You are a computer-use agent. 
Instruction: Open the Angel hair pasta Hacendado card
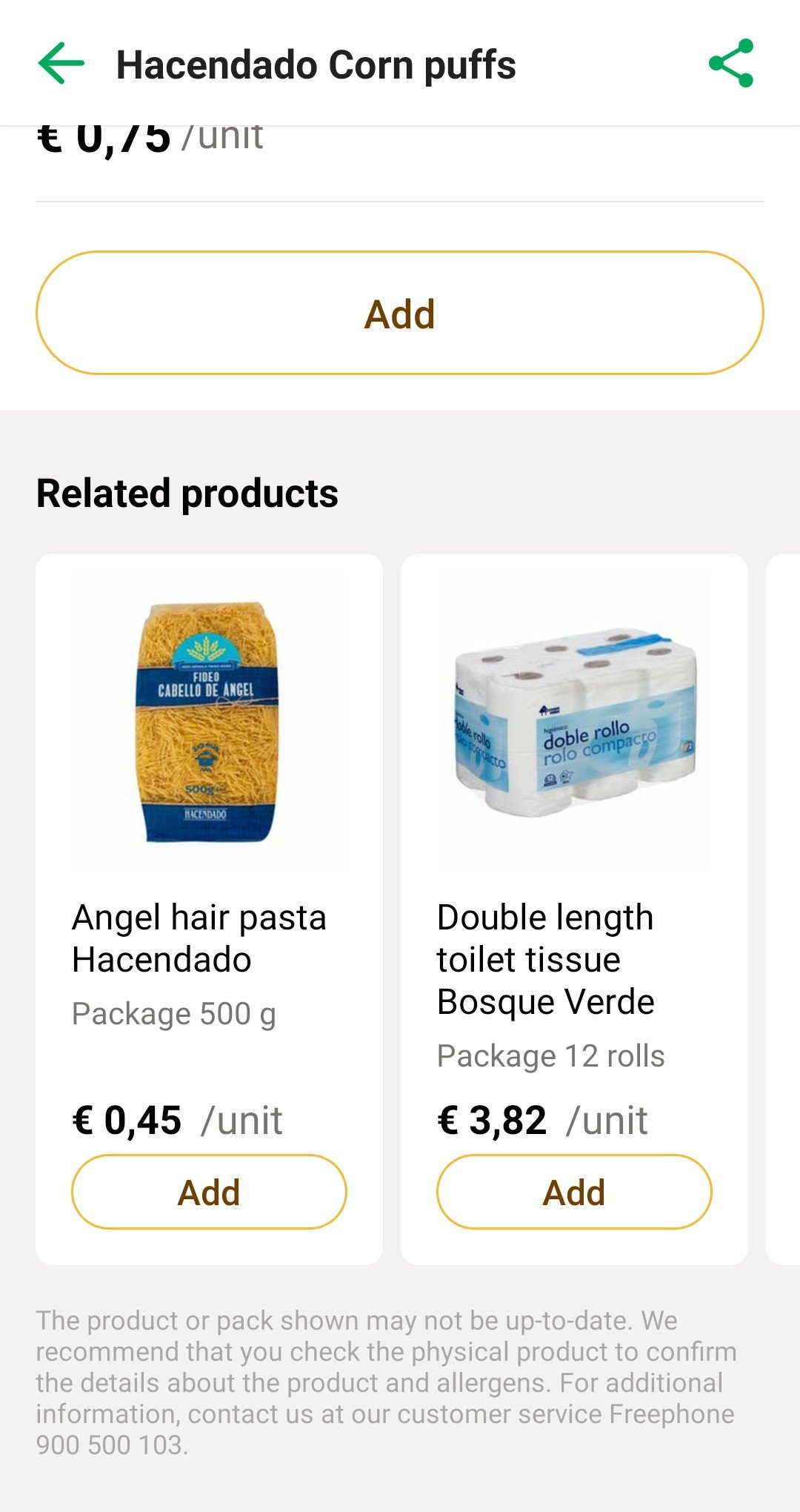tap(209, 909)
